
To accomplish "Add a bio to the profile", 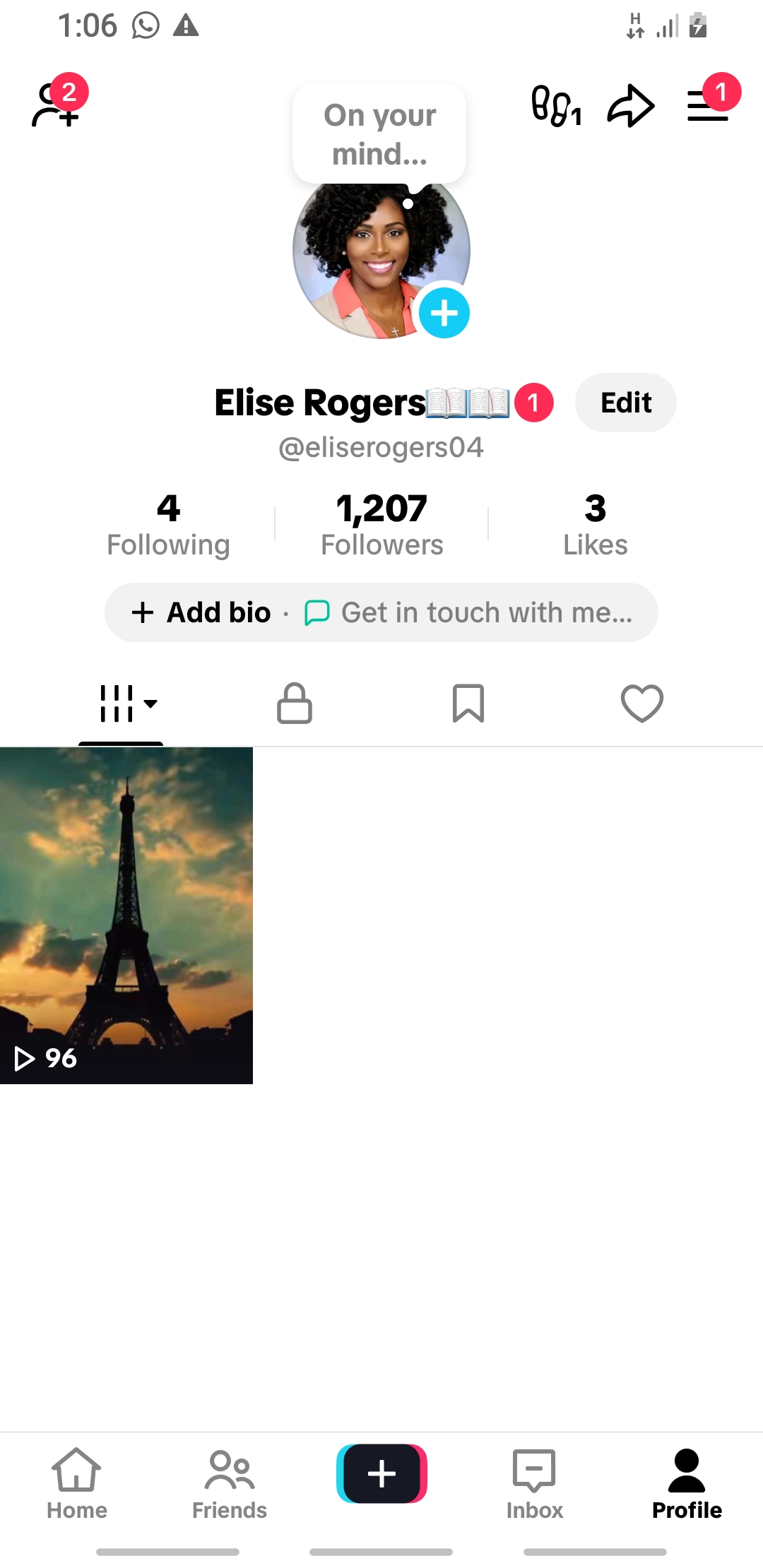I will 203,612.
